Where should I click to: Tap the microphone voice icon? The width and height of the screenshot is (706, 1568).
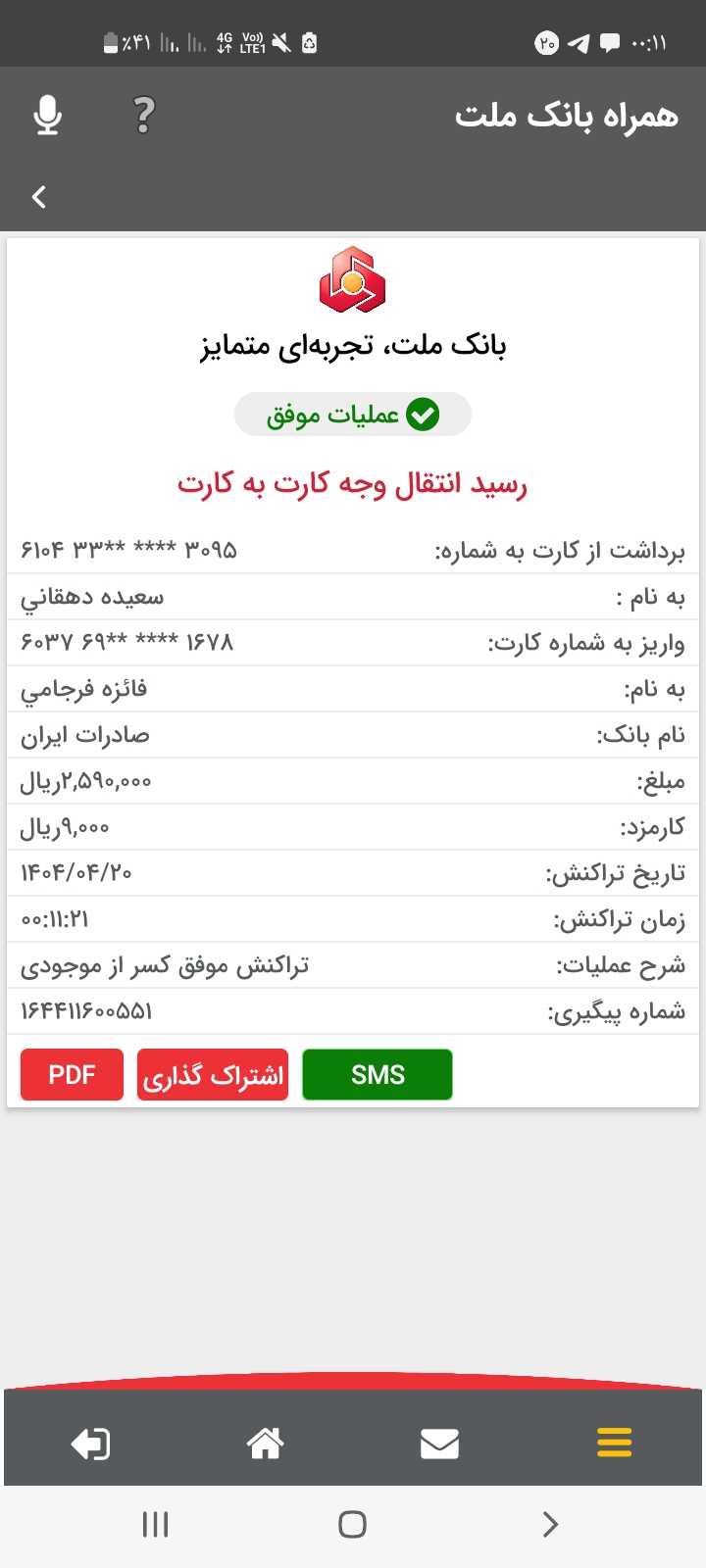pos(47,115)
